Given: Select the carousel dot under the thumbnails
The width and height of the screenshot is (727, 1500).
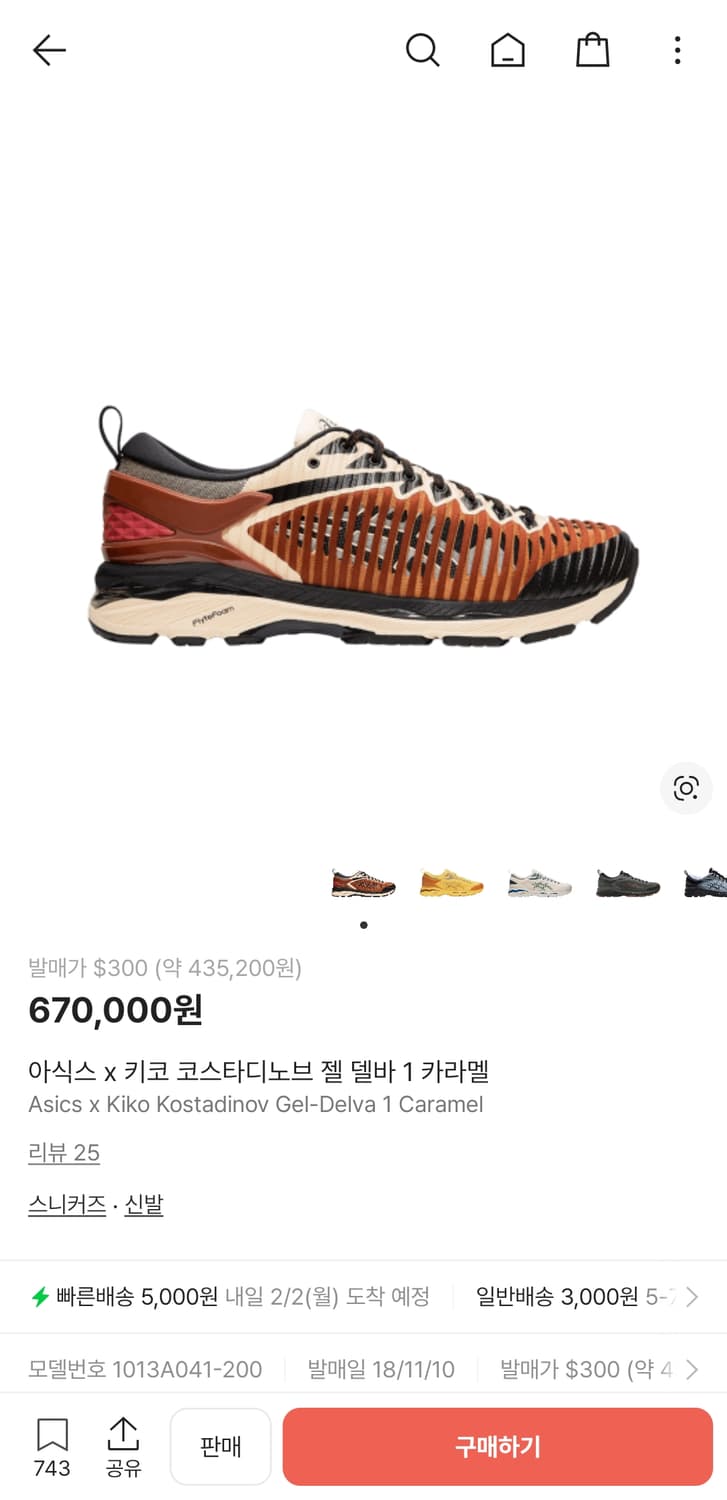Looking at the screenshot, I should [363, 925].
